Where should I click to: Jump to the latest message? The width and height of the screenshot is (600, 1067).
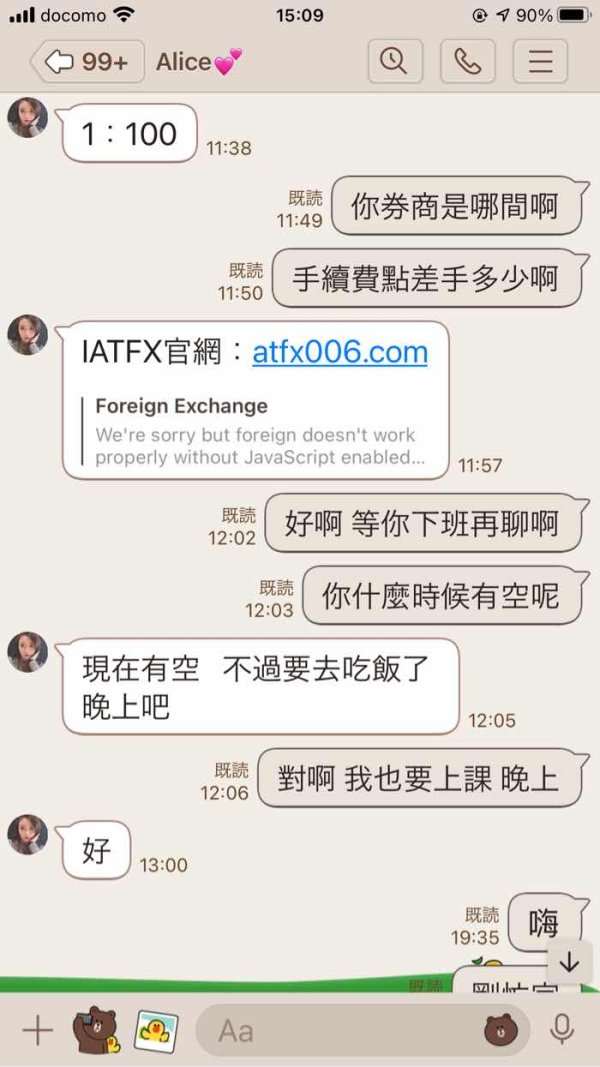pyautogui.click(x=569, y=963)
